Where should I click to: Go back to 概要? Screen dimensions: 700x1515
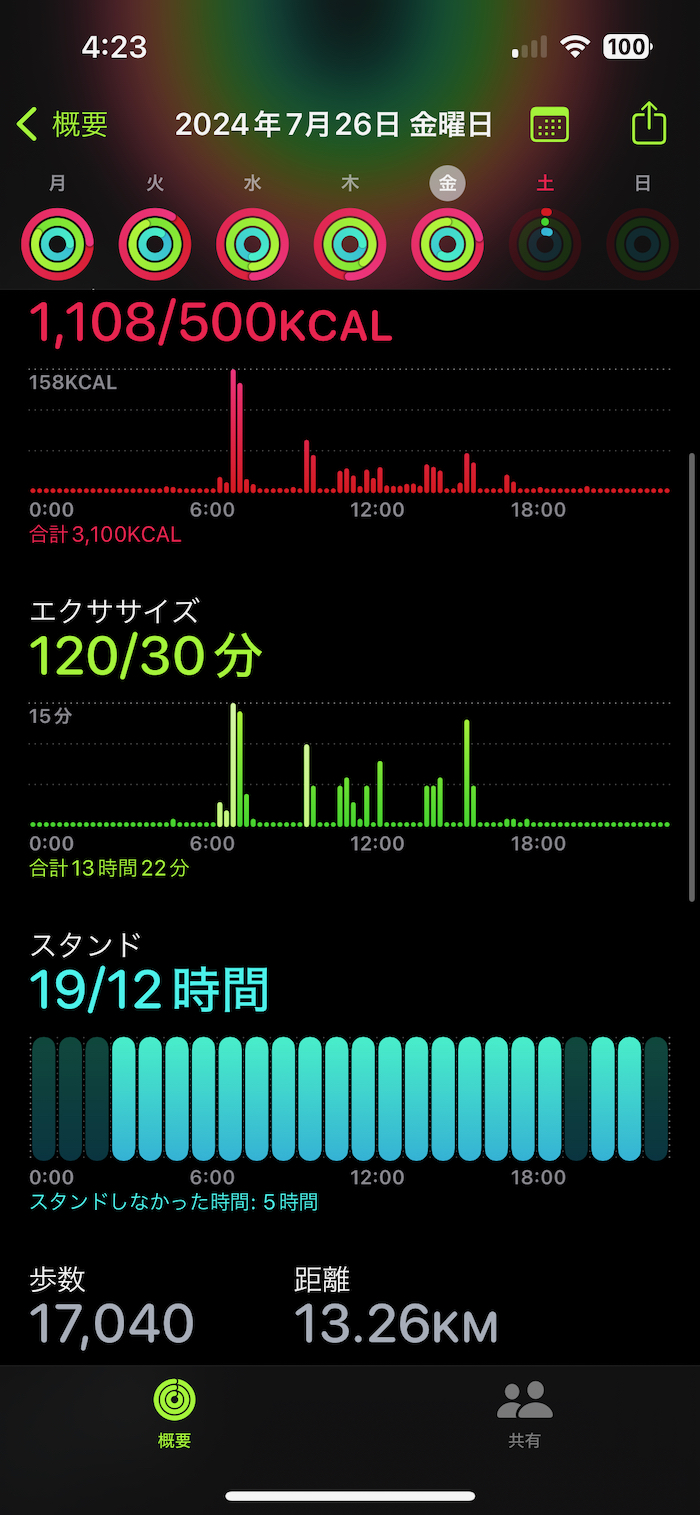62,125
